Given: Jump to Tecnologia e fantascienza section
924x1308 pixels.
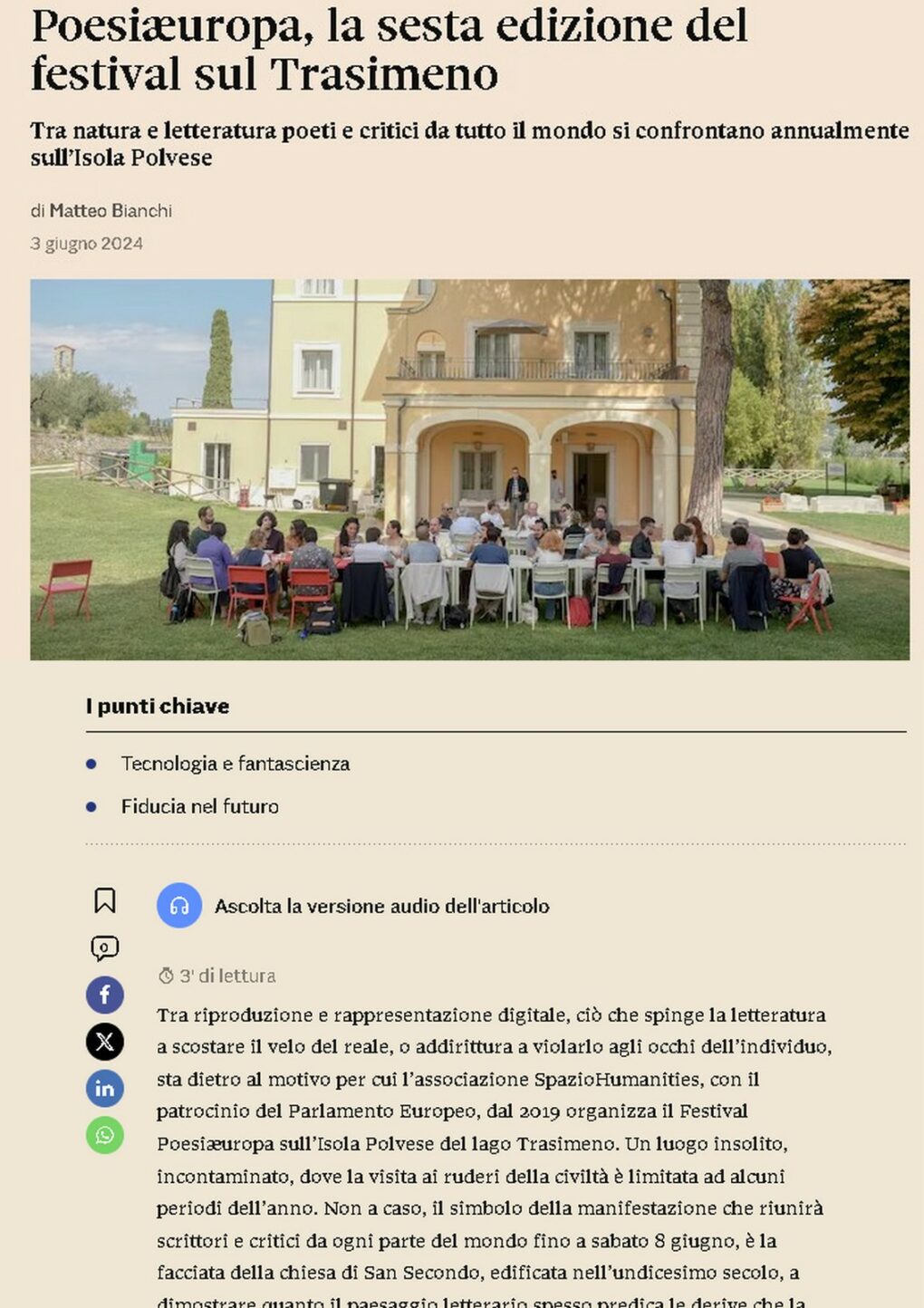Looking at the screenshot, I should [235, 764].
